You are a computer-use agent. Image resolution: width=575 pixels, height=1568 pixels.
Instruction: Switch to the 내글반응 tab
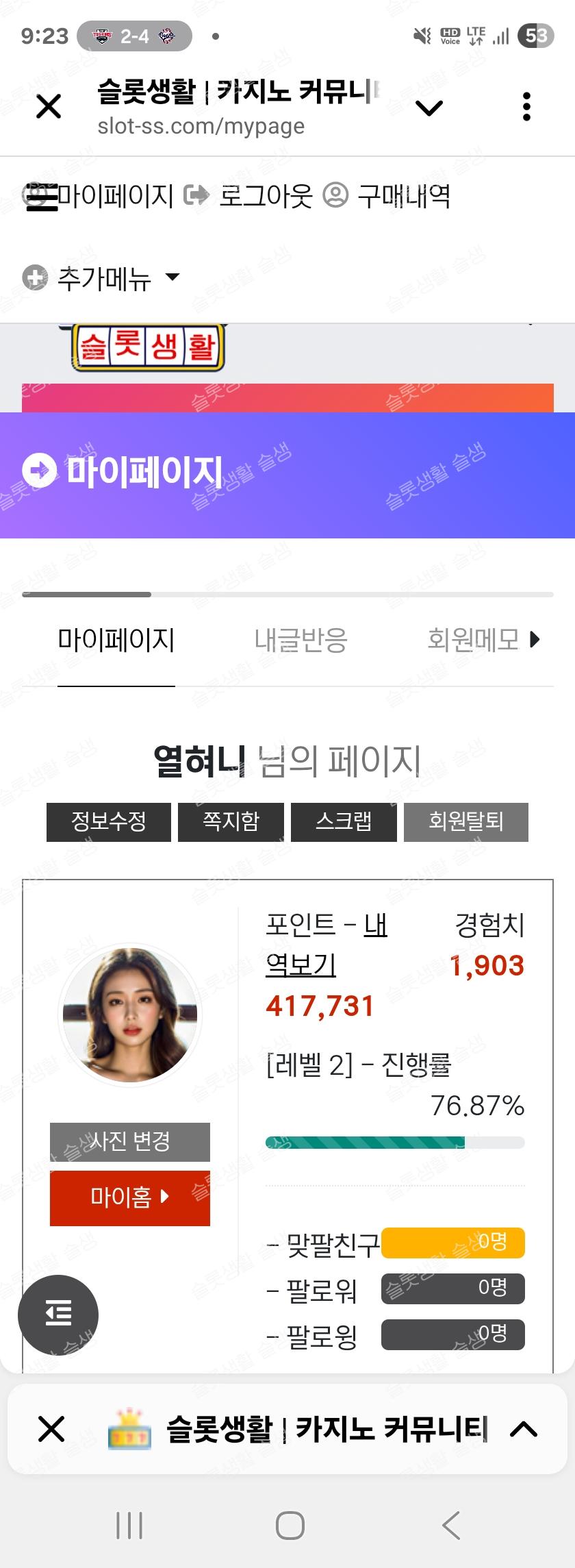301,640
